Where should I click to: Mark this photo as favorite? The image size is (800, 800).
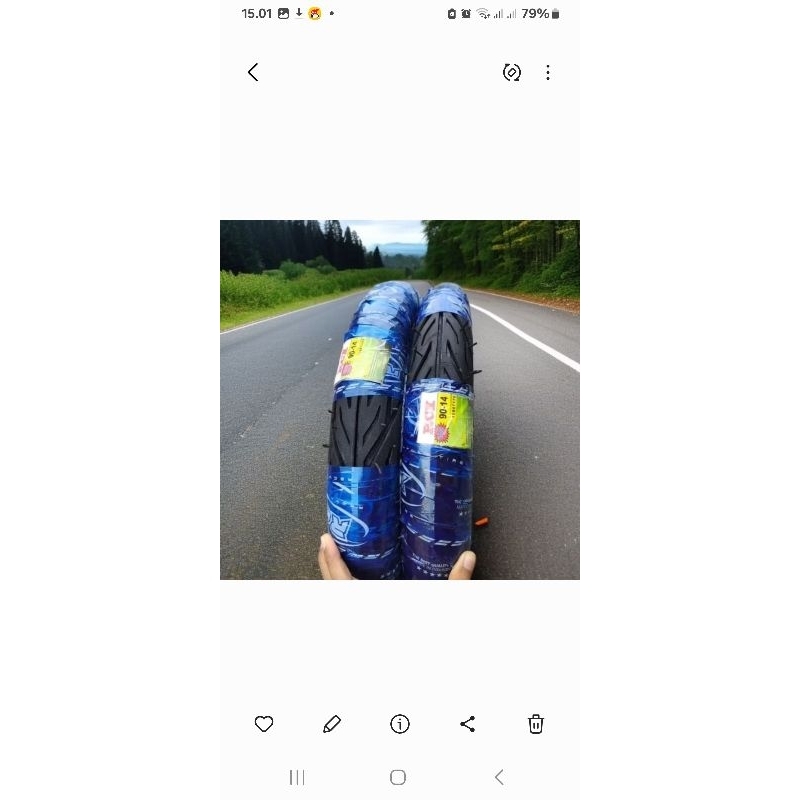click(264, 724)
